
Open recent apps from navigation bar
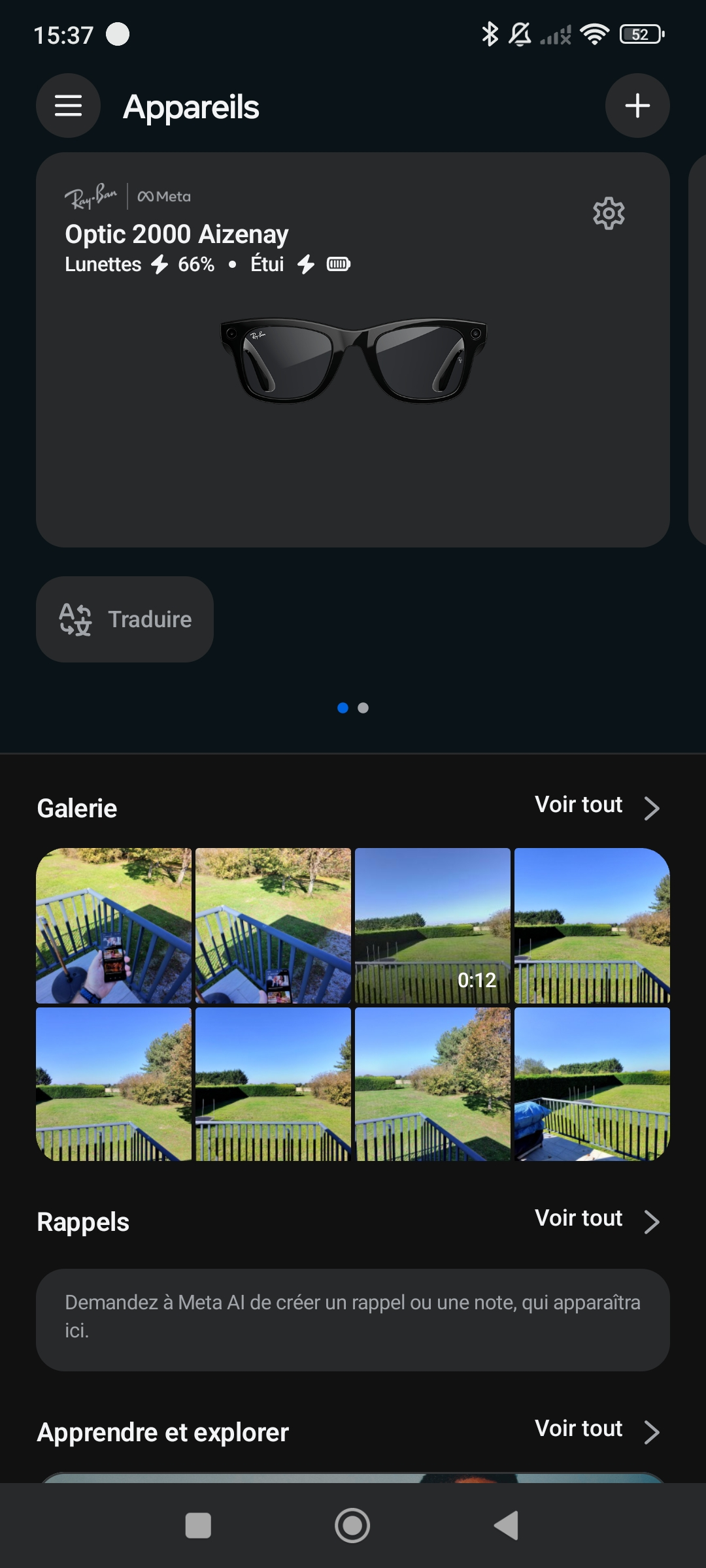pyautogui.click(x=198, y=1526)
